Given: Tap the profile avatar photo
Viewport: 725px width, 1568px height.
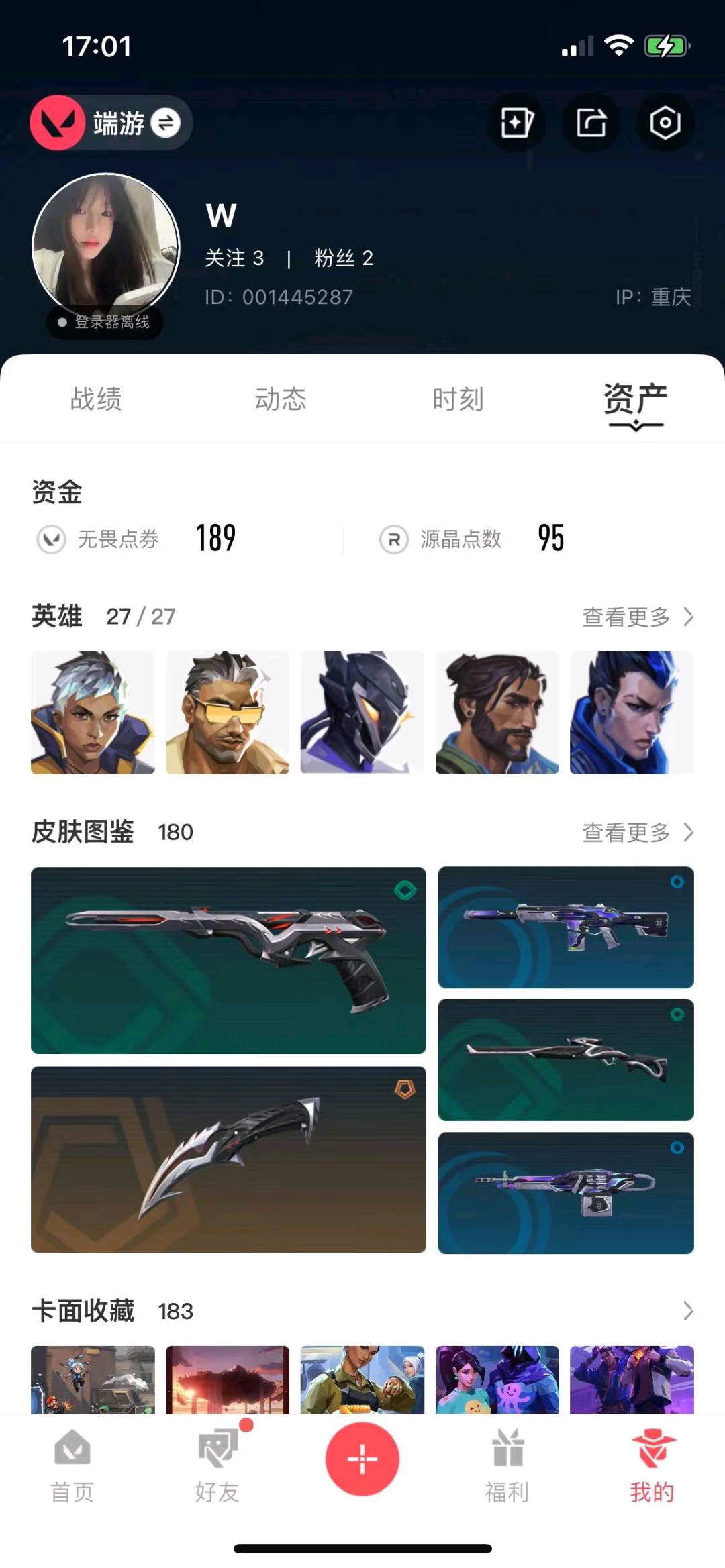Looking at the screenshot, I should tap(106, 247).
